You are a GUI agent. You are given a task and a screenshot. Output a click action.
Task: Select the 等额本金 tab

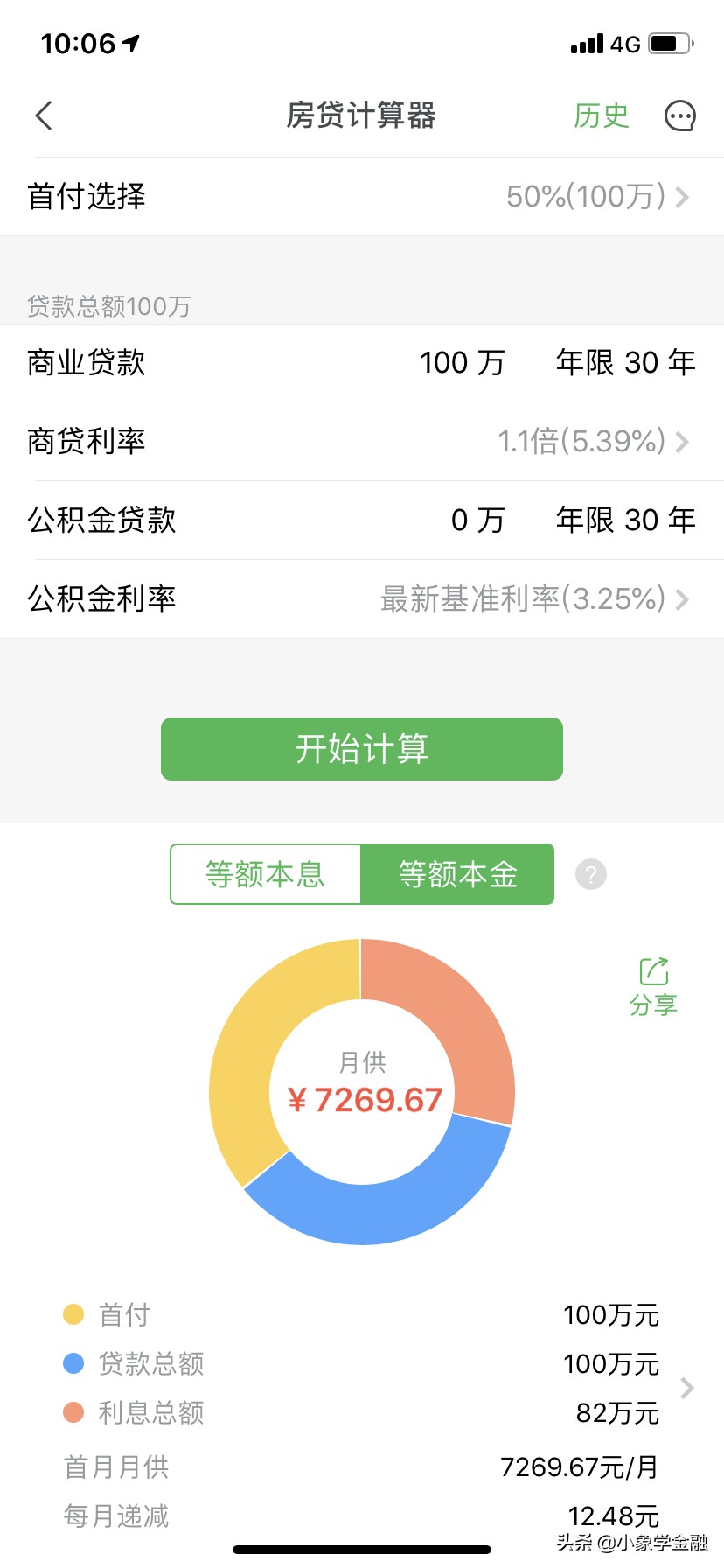(457, 874)
